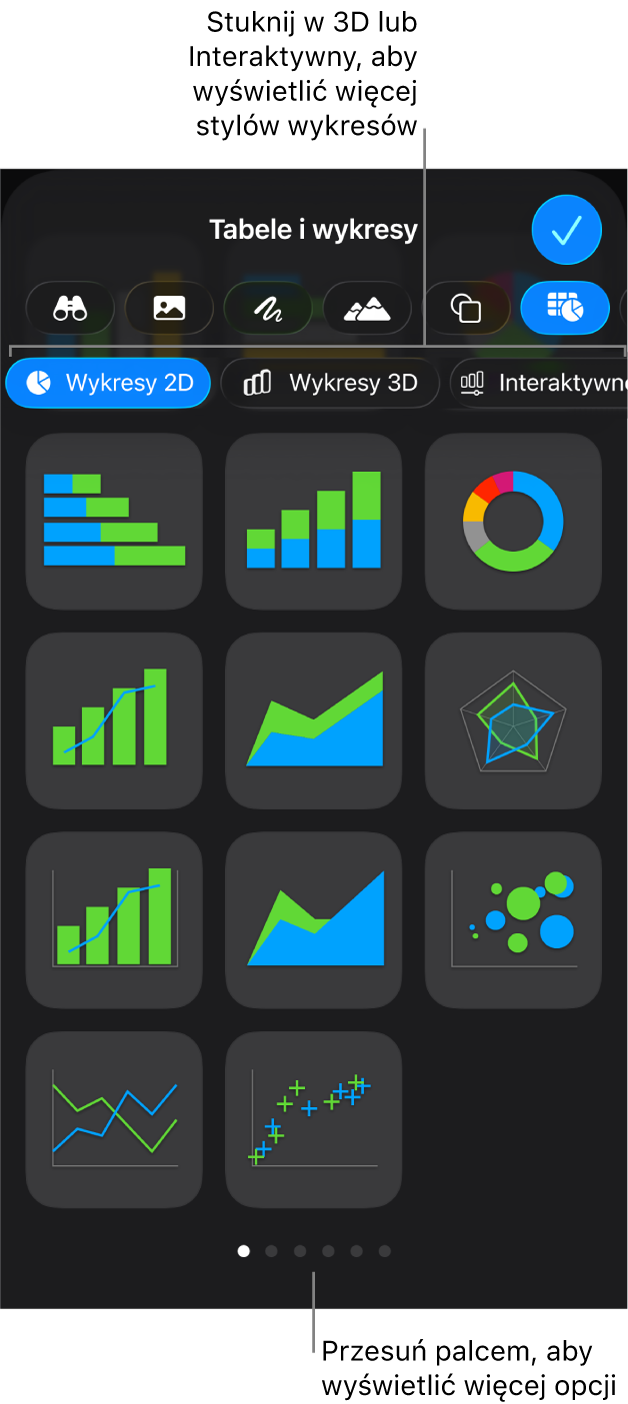628x1404 pixels.
Task: Insert the bubble chart
Action: [514, 920]
